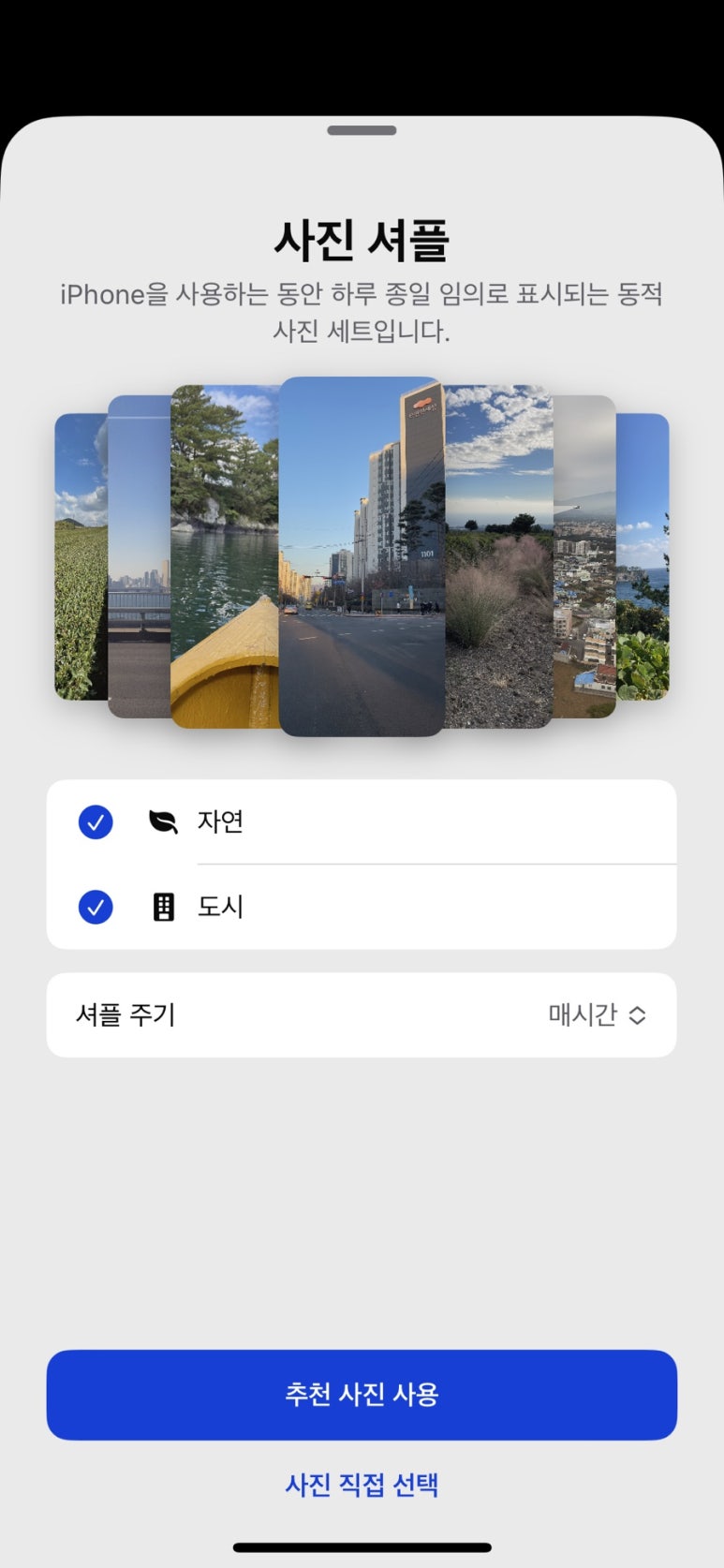Uncheck the 자연 category checkbox
The width and height of the screenshot is (724, 1568).
(x=96, y=822)
